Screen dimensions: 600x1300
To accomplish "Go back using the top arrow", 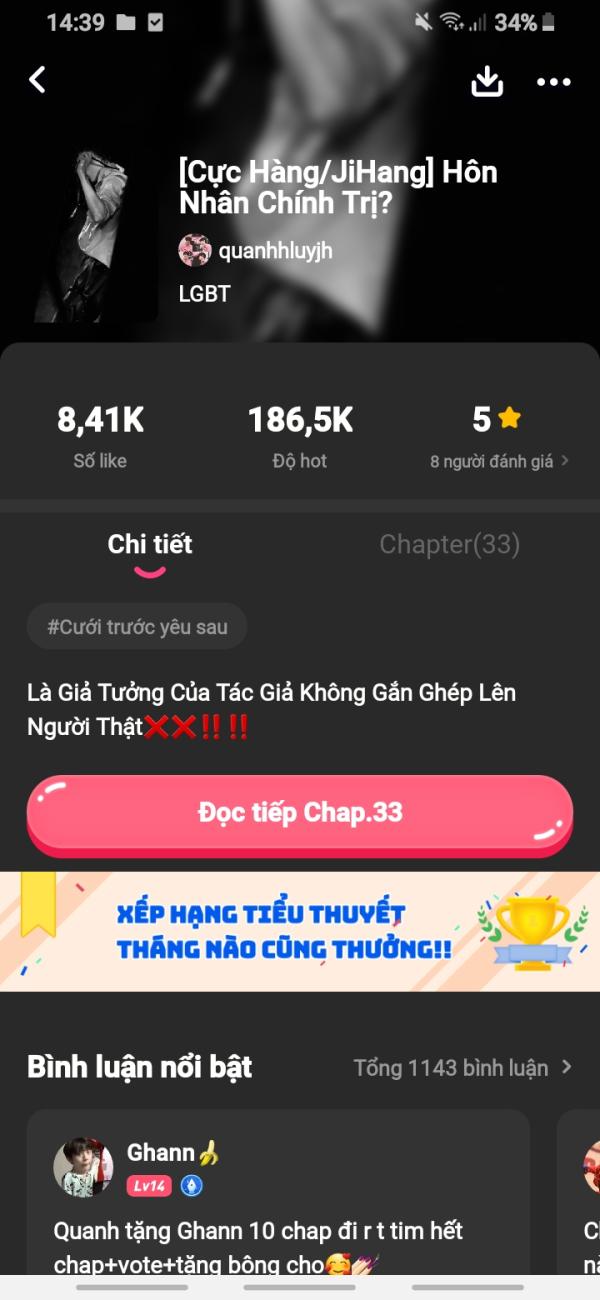I will point(38,80).
